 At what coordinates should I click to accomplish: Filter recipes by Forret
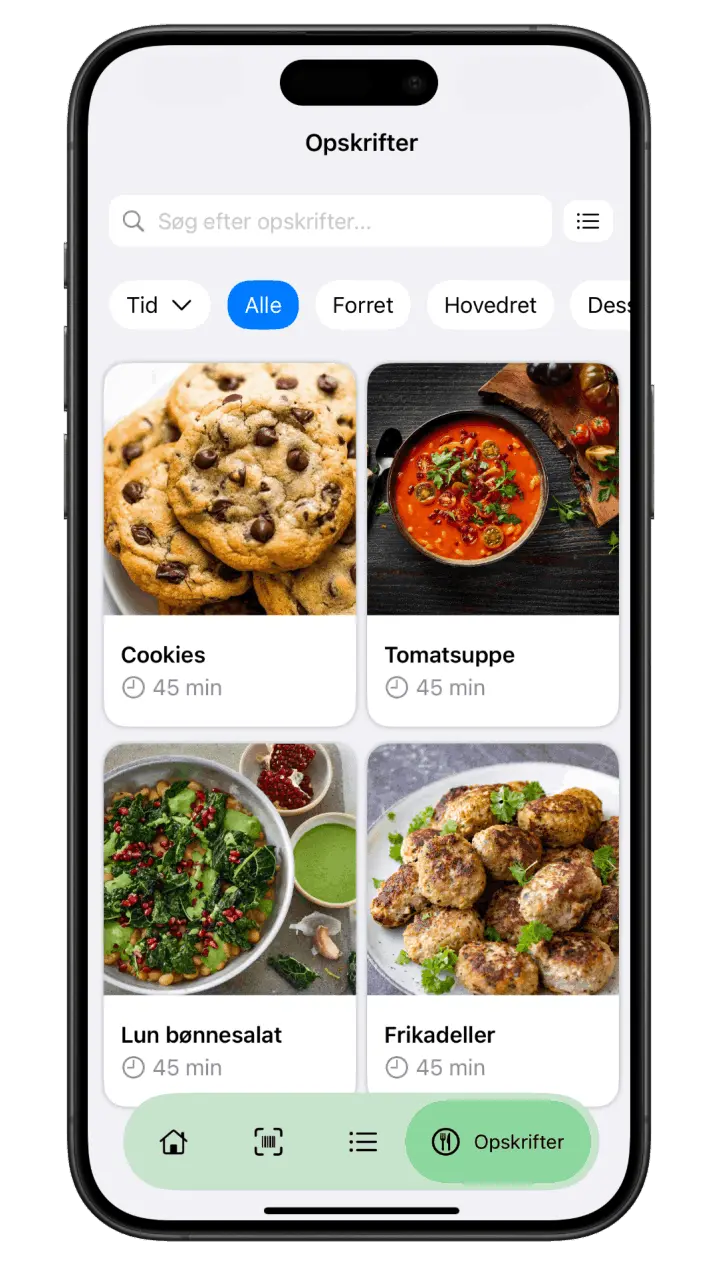[x=362, y=305]
